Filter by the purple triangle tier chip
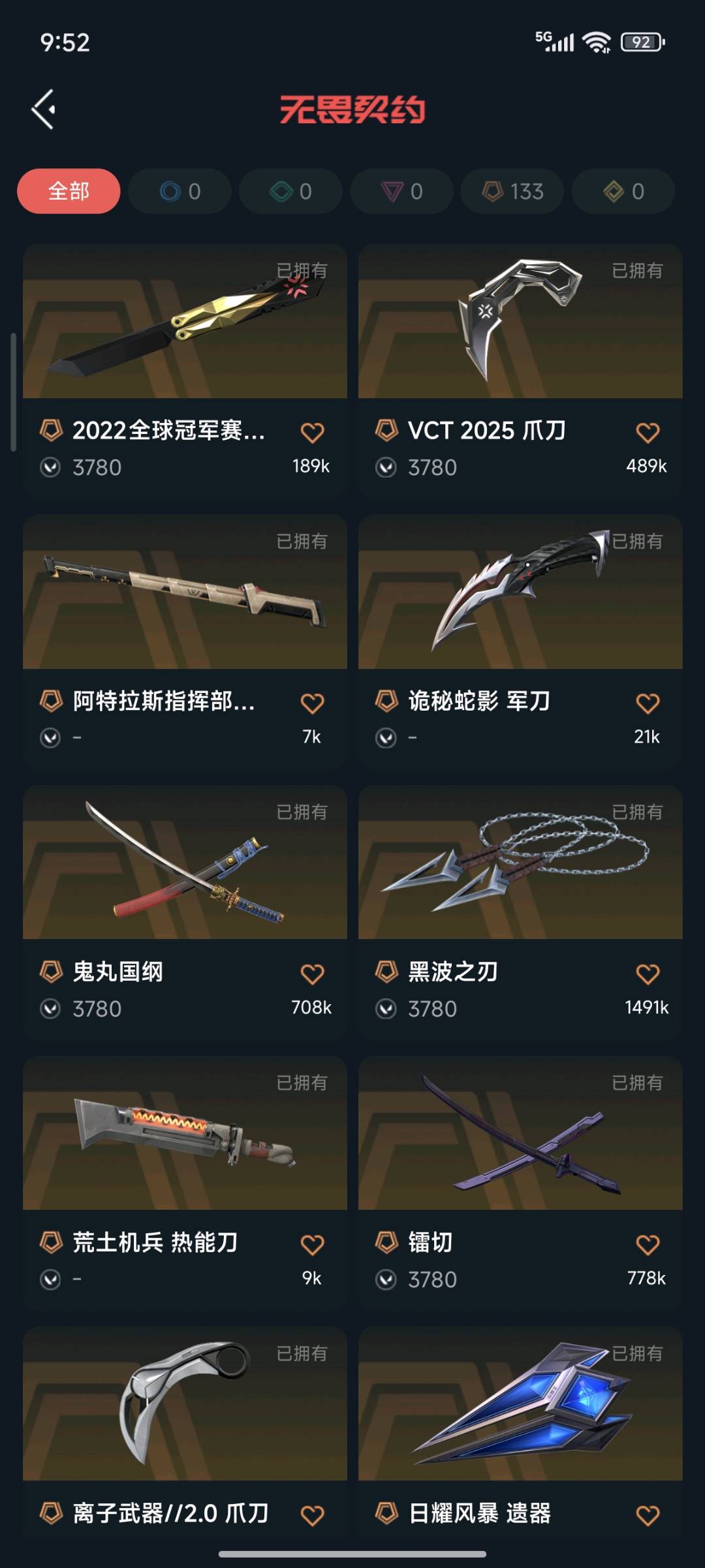Viewport: 705px width, 1568px height. [401, 191]
